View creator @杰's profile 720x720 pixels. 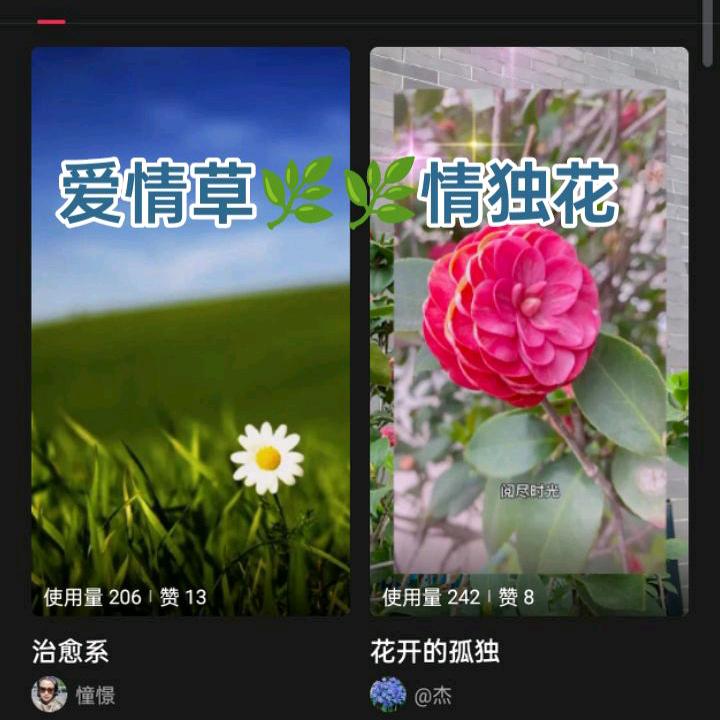click(x=412, y=695)
